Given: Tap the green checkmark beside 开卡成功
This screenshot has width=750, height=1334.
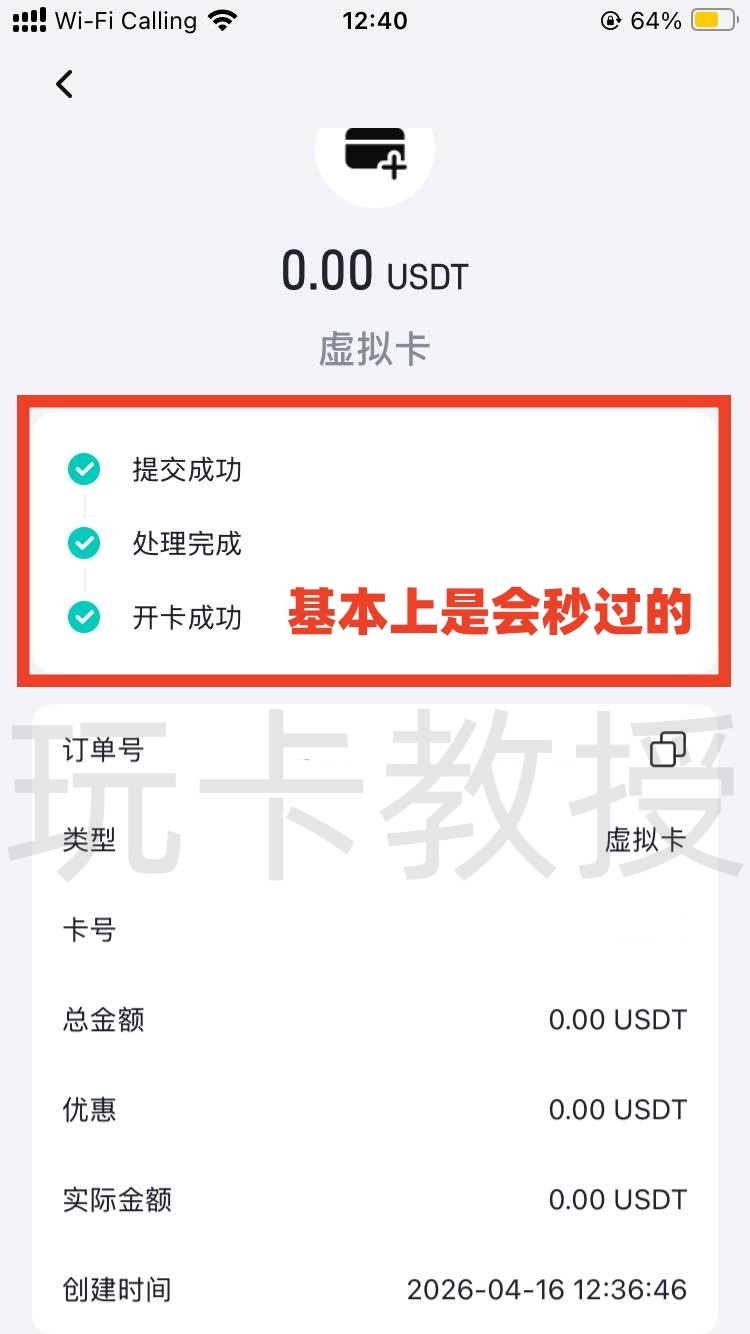Looking at the screenshot, I should [84, 618].
